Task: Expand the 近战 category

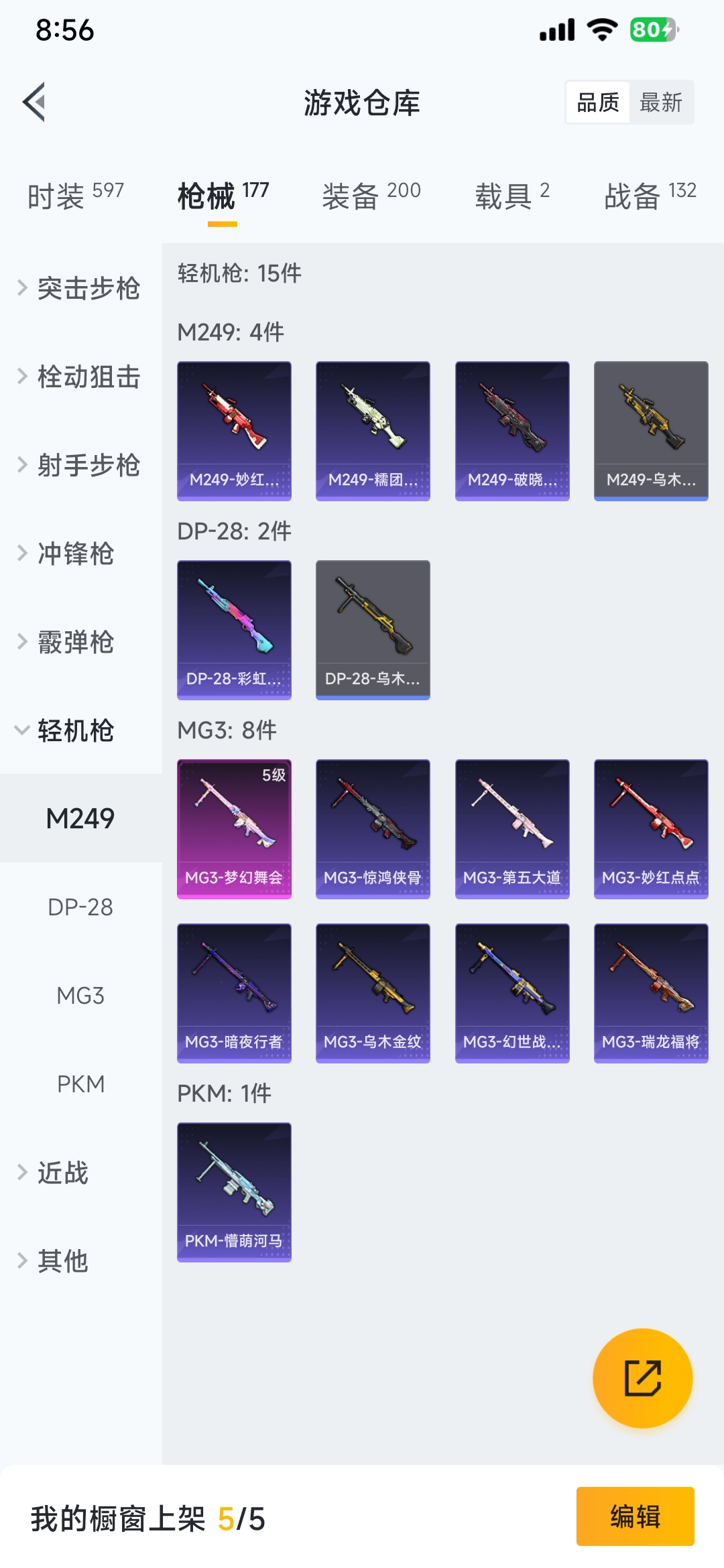Action: [64, 1173]
